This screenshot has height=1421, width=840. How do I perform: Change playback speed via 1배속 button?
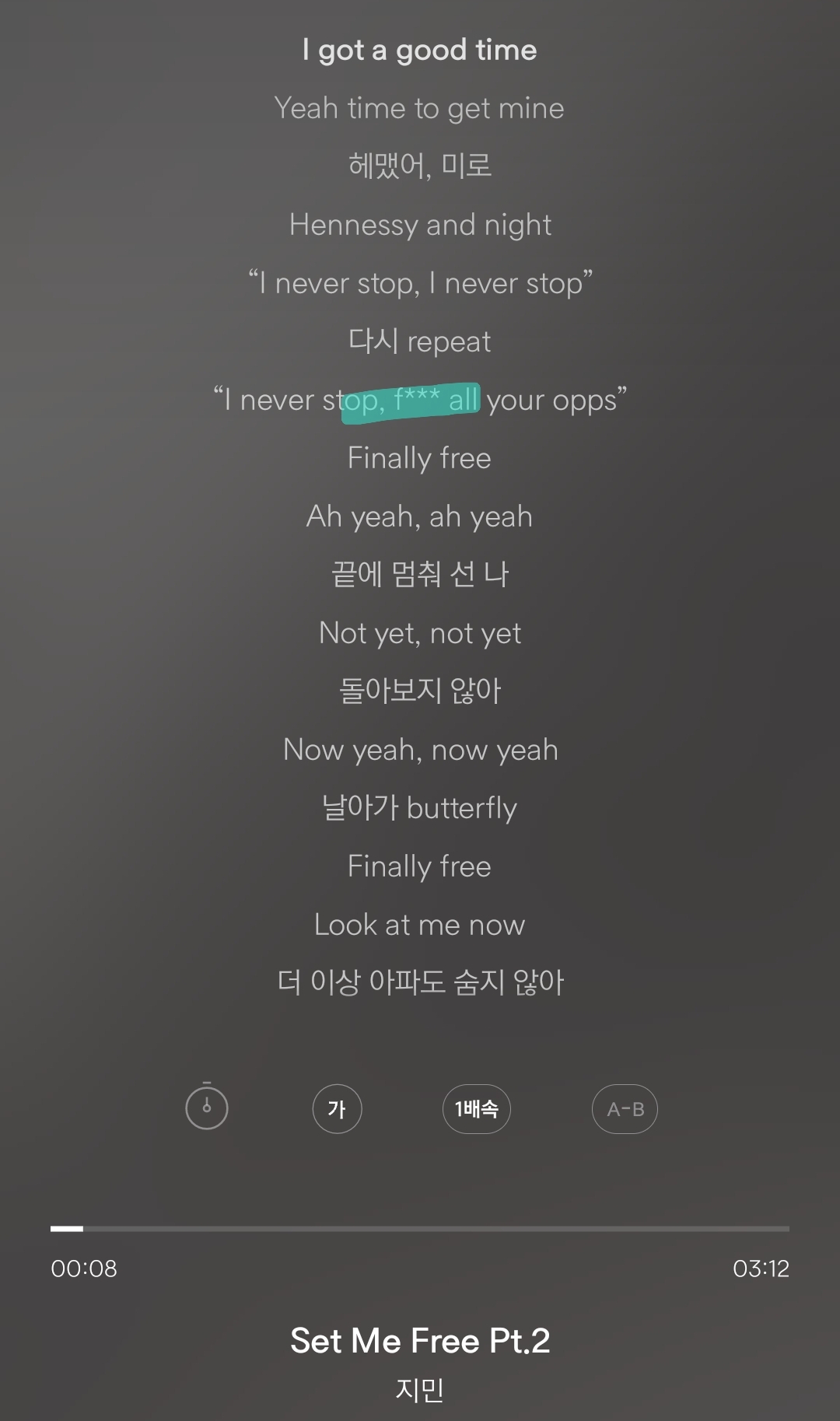coord(476,1109)
